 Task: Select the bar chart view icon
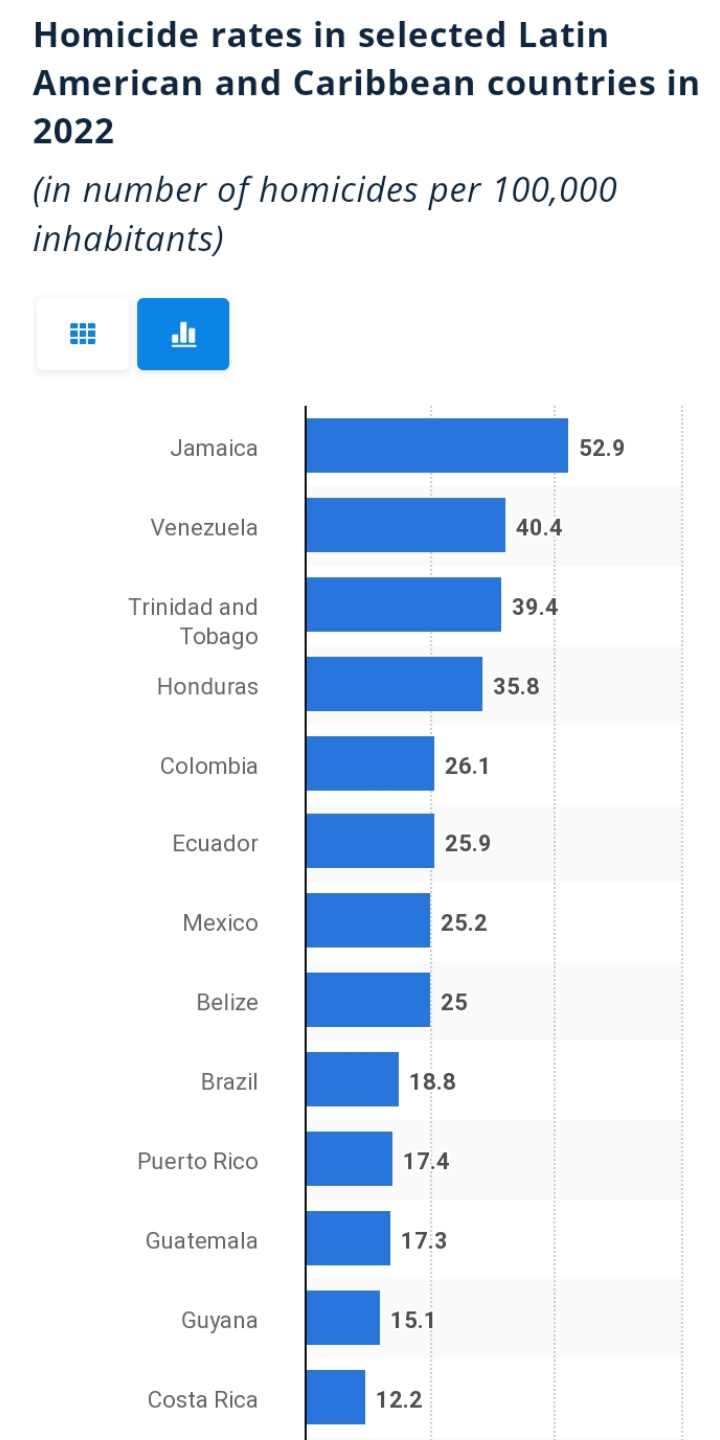pyautogui.click(x=182, y=333)
